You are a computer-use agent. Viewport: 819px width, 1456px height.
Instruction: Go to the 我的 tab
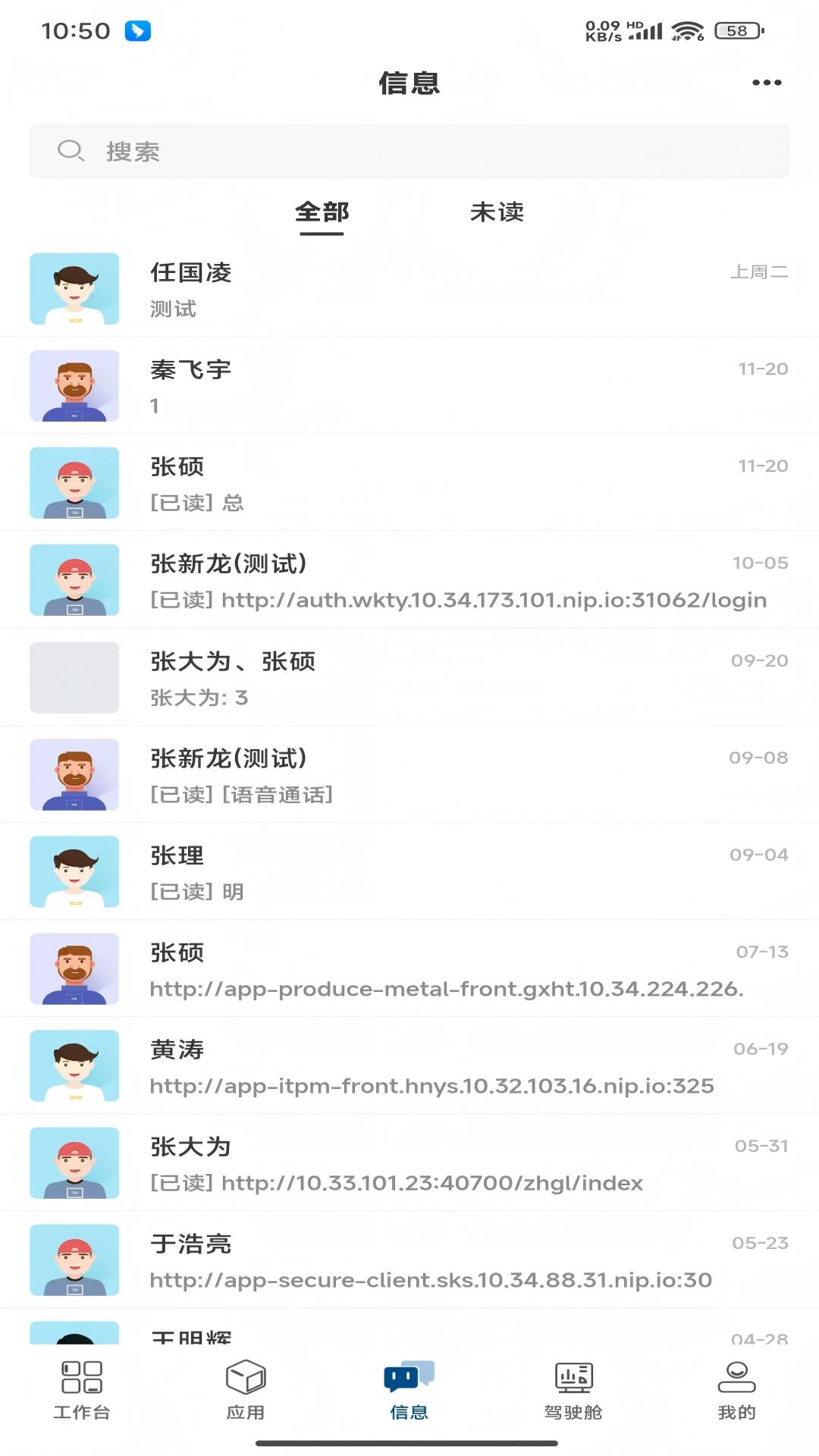[x=736, y=1390]
